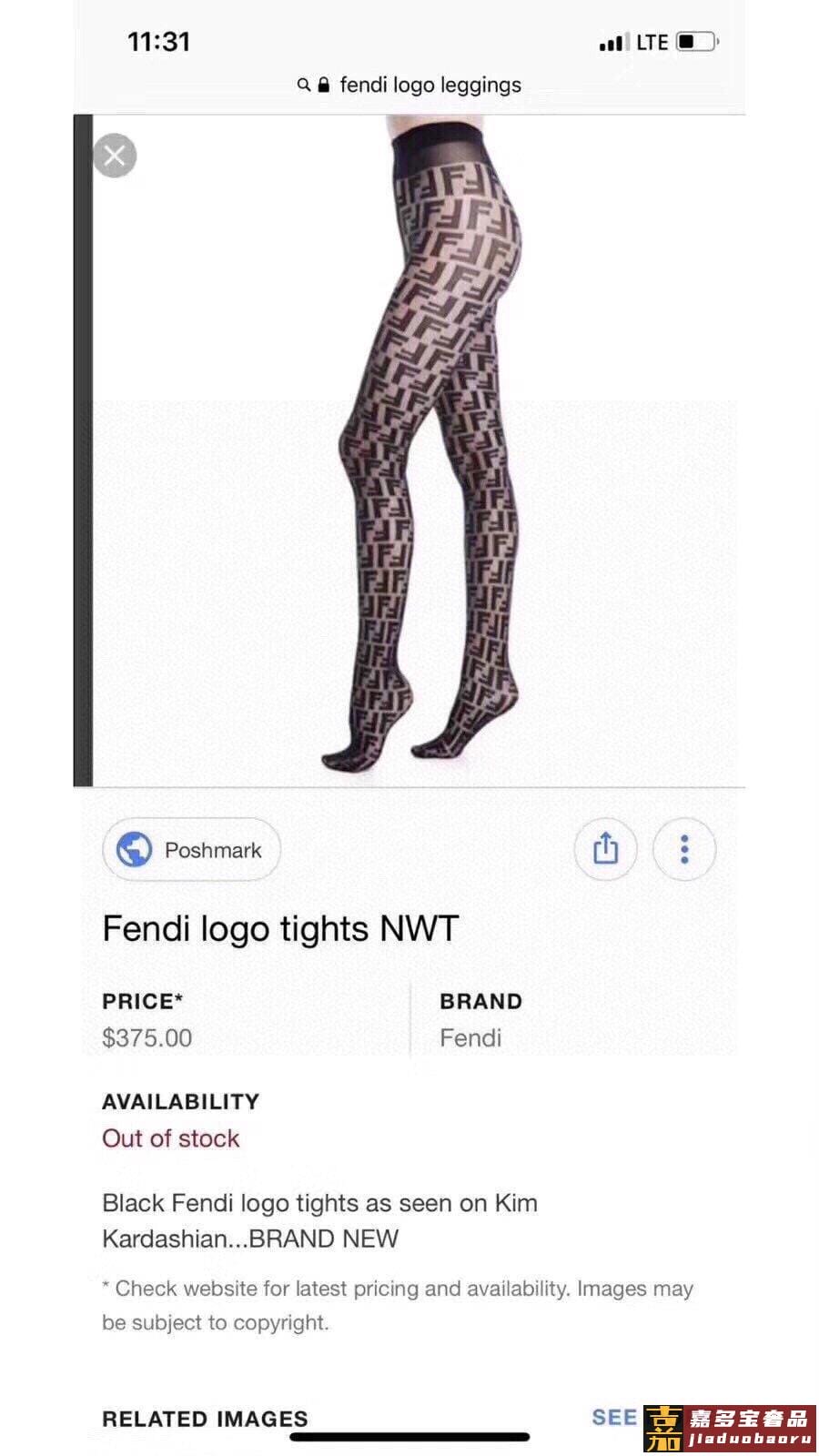Open the three-dot overflow menu

(684, 849)
